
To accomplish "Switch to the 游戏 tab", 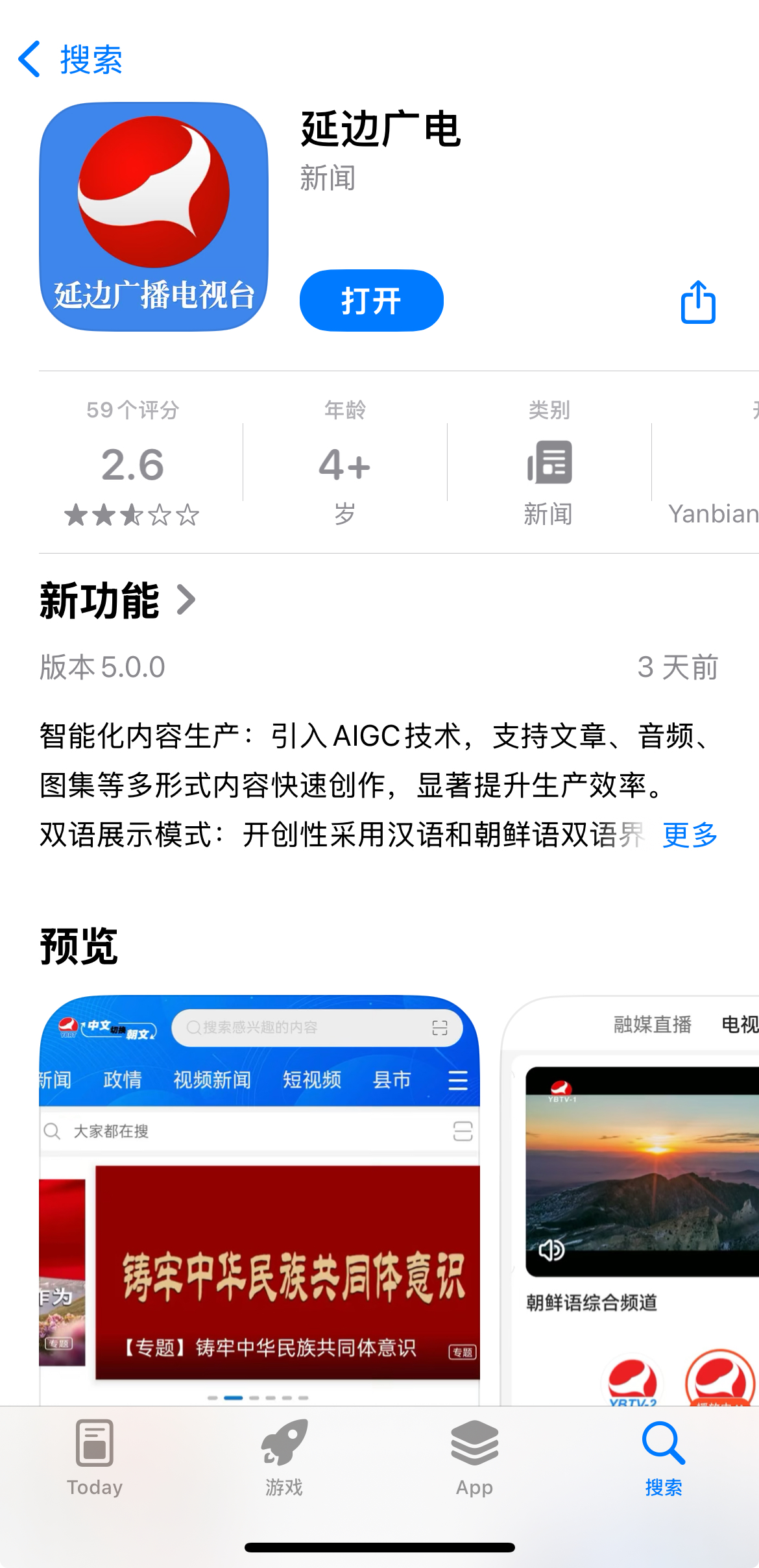I will click(284, 1458).
